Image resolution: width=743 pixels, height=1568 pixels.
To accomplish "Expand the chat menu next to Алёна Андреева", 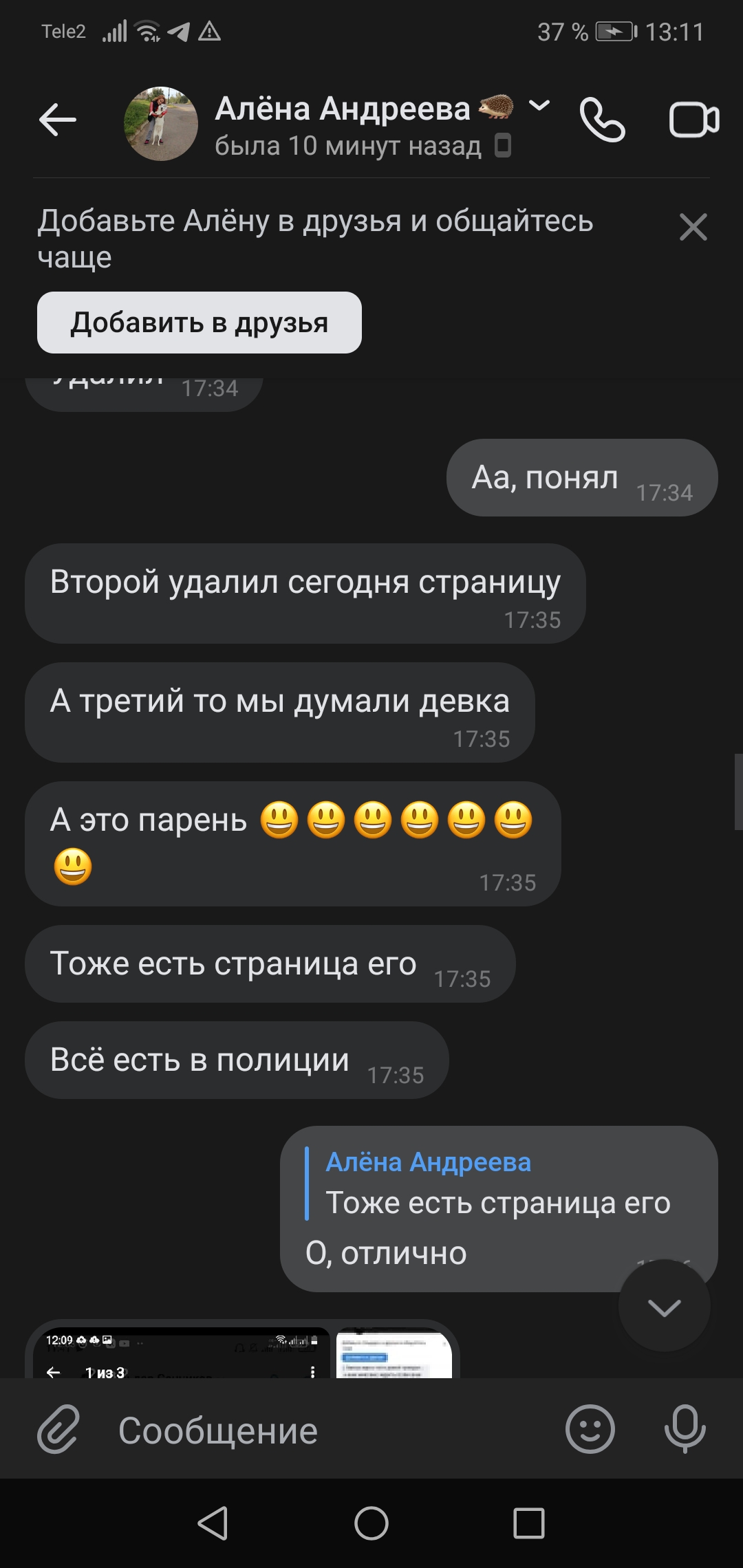I will click(539, 105).
